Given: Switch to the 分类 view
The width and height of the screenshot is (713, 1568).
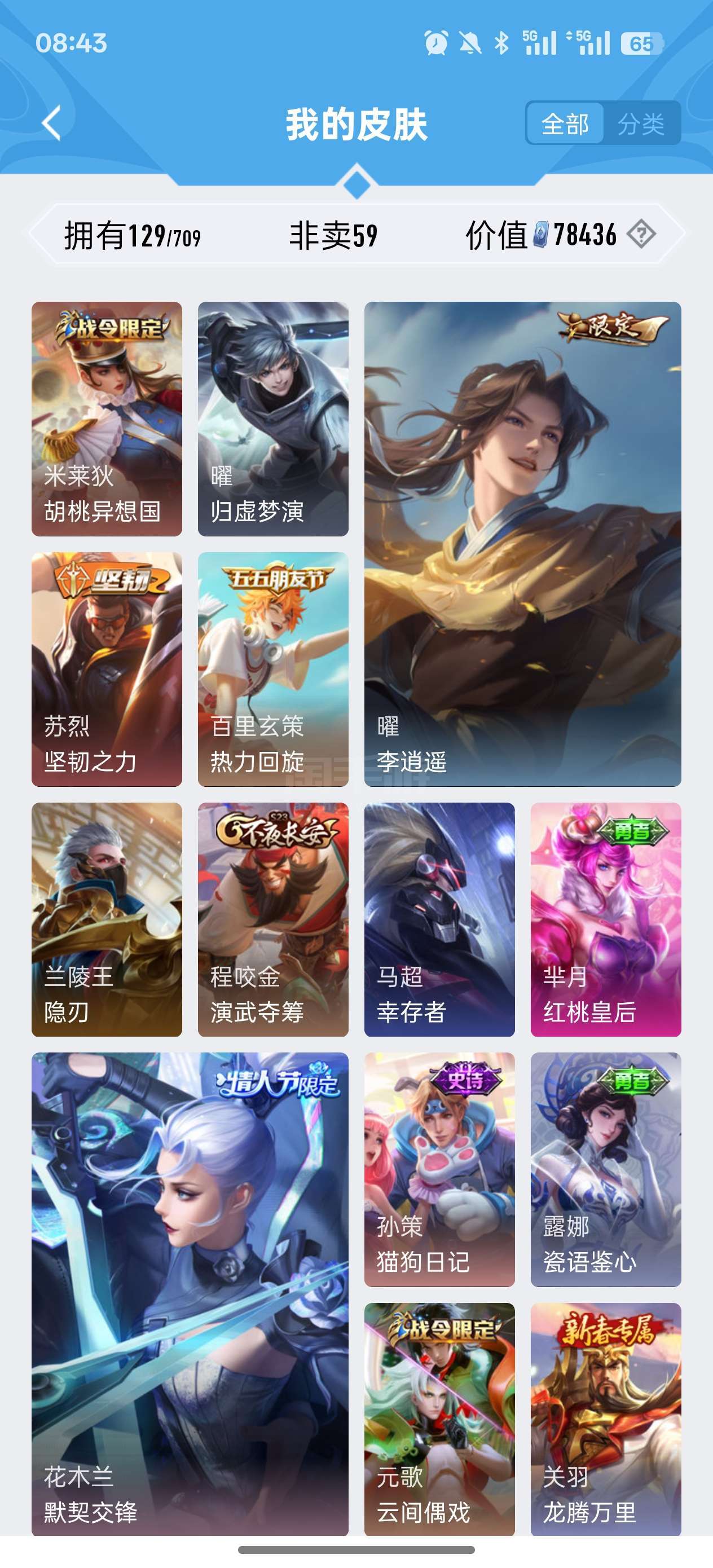Looking at the screenshot, I should (641, 124).
